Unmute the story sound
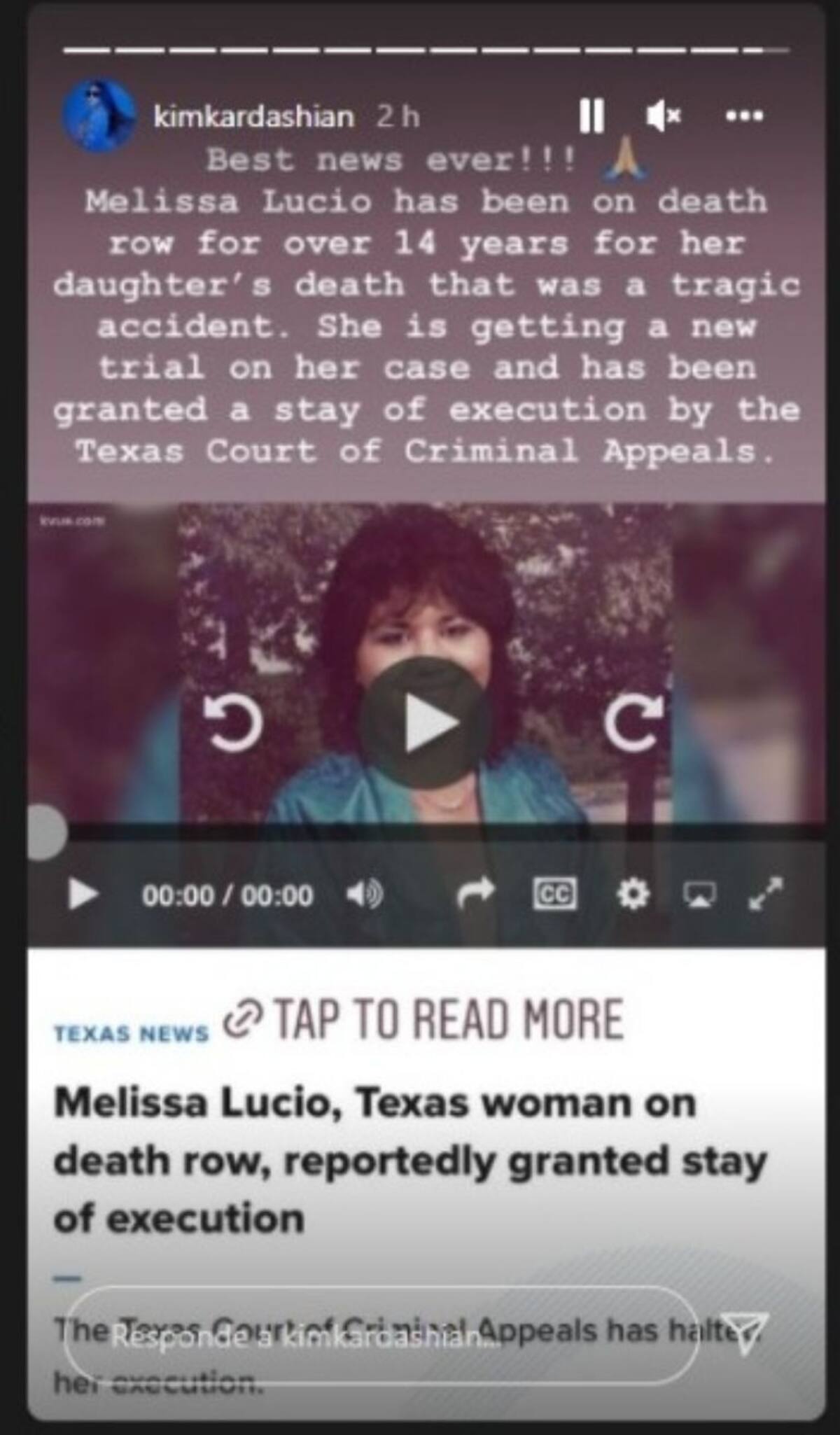 pyautogui.click(x=663, y=115)
